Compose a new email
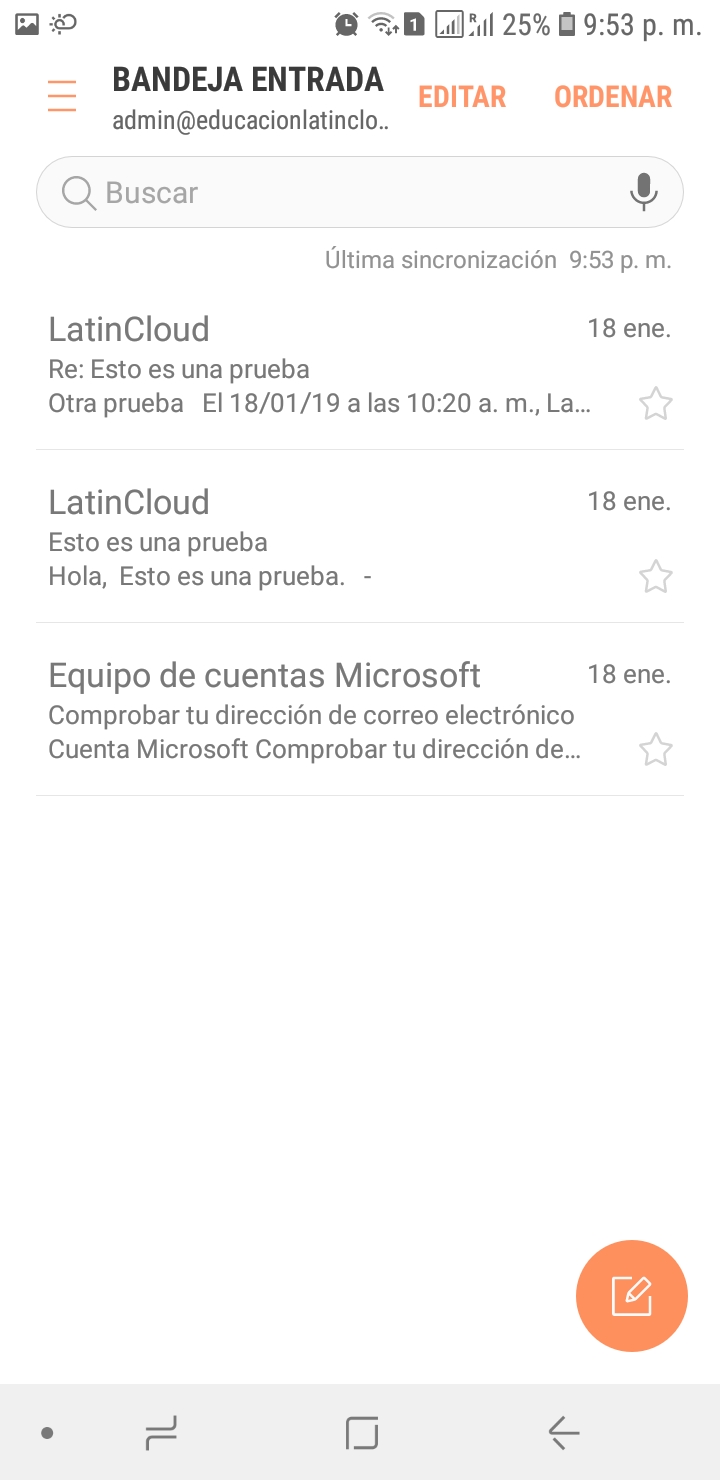 [x=632, y=1296]
